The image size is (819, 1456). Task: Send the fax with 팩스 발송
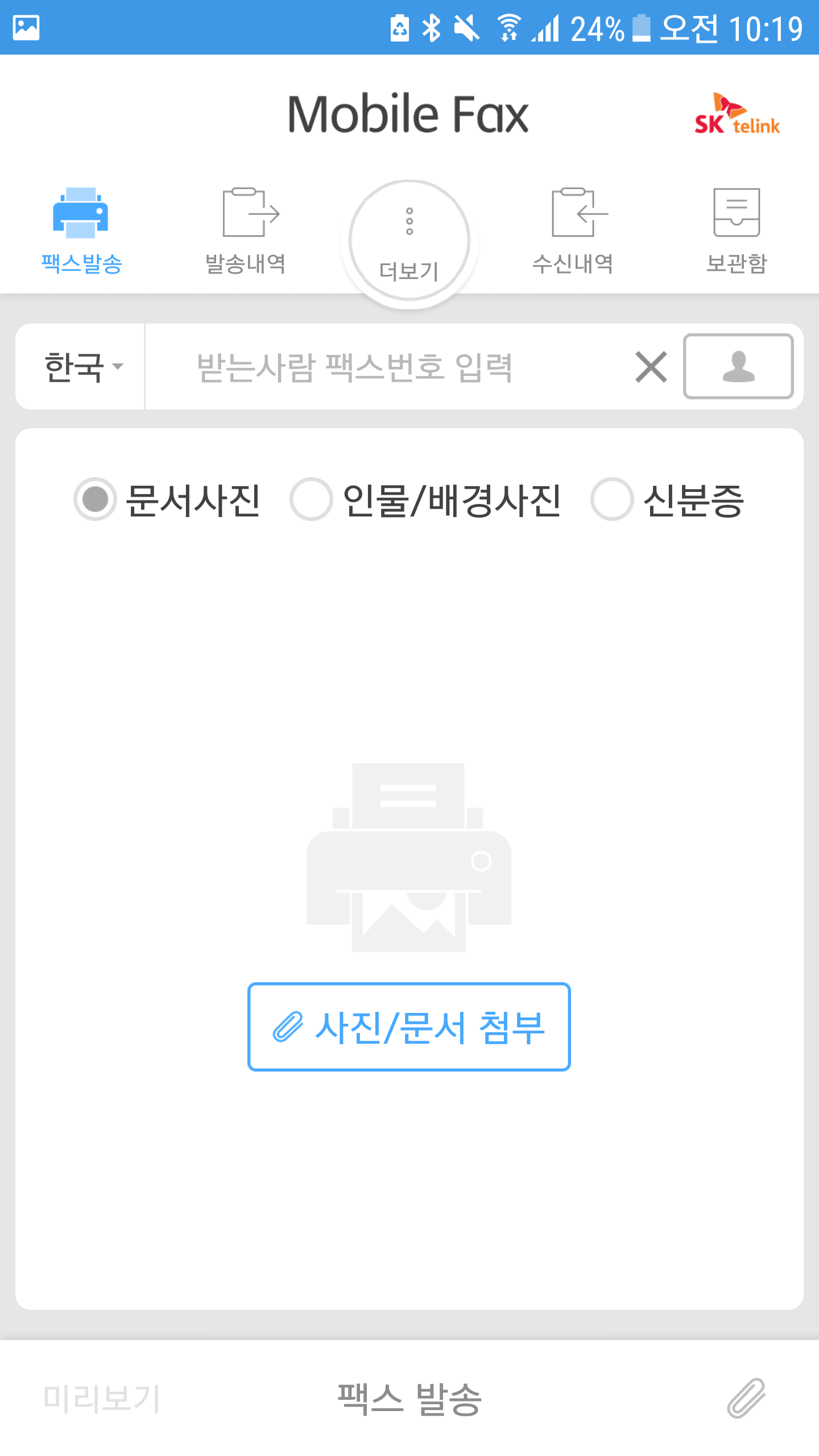(x=409, y=1399)
